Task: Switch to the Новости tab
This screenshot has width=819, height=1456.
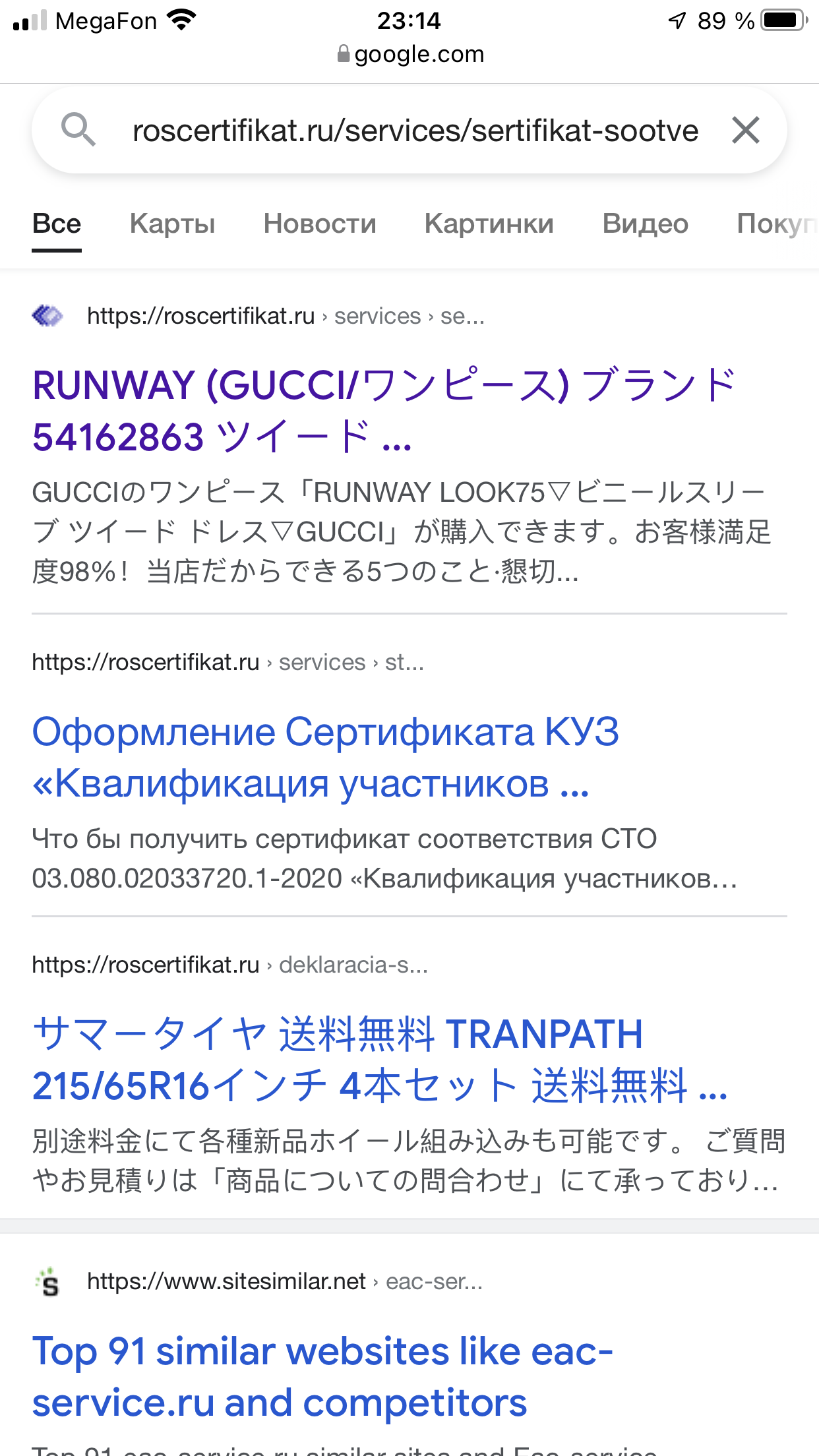Action: (320, 224)
